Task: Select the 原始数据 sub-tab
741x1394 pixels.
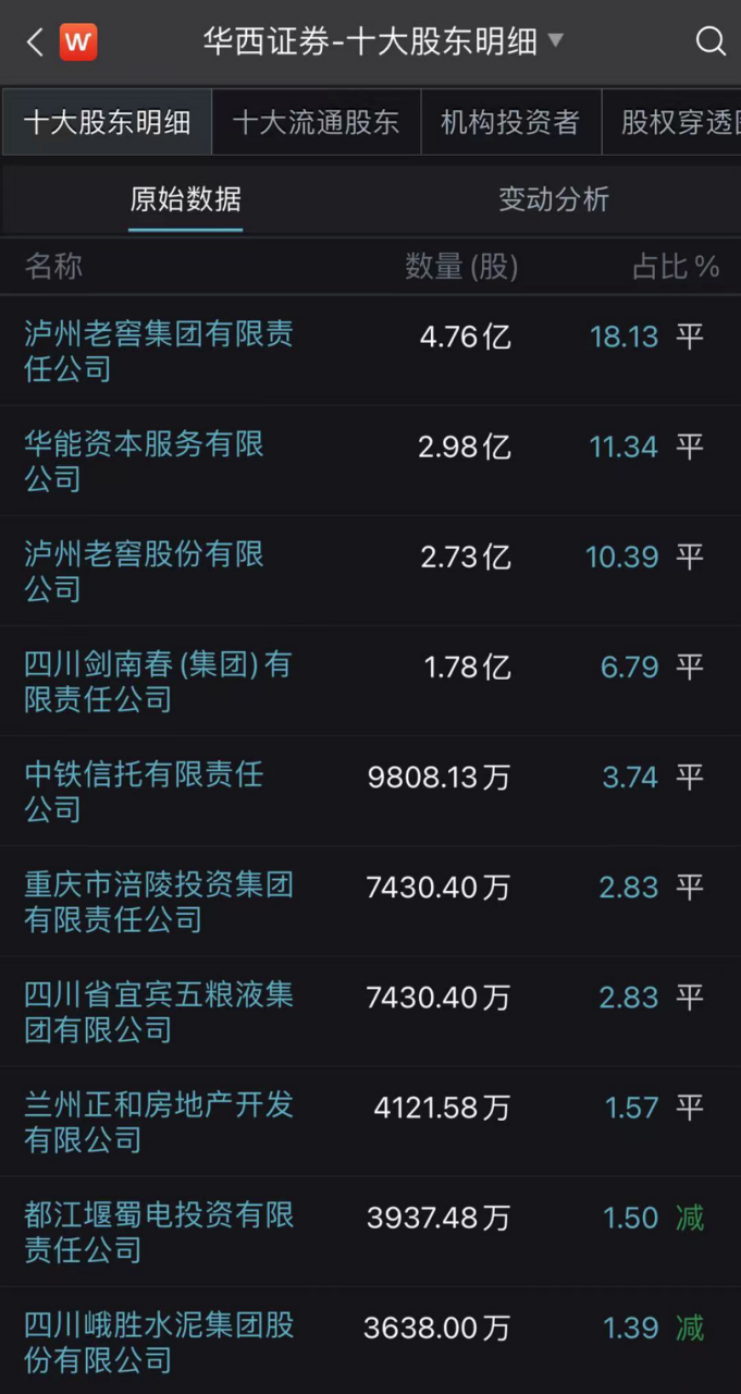Action: [x=185, y=199]
